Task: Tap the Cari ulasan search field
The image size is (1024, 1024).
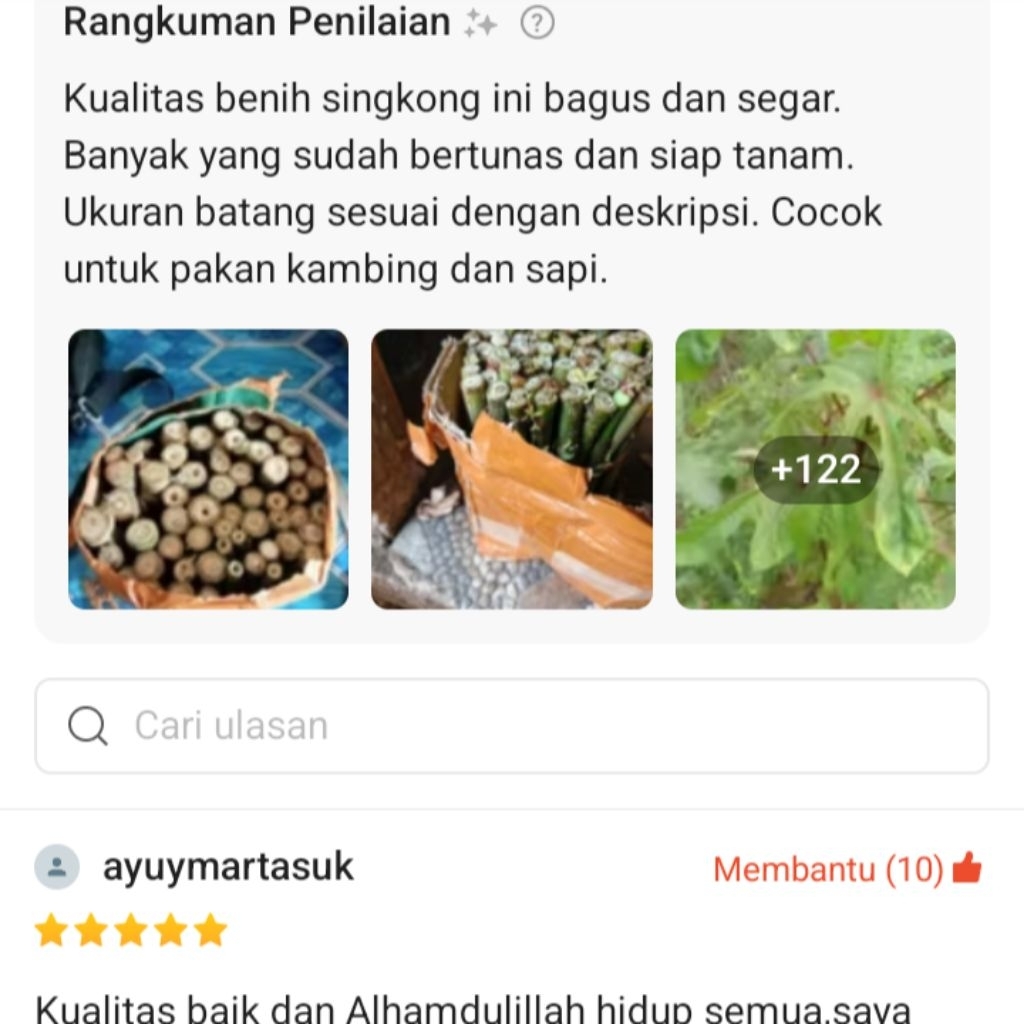Action: (x=512, y=726)
